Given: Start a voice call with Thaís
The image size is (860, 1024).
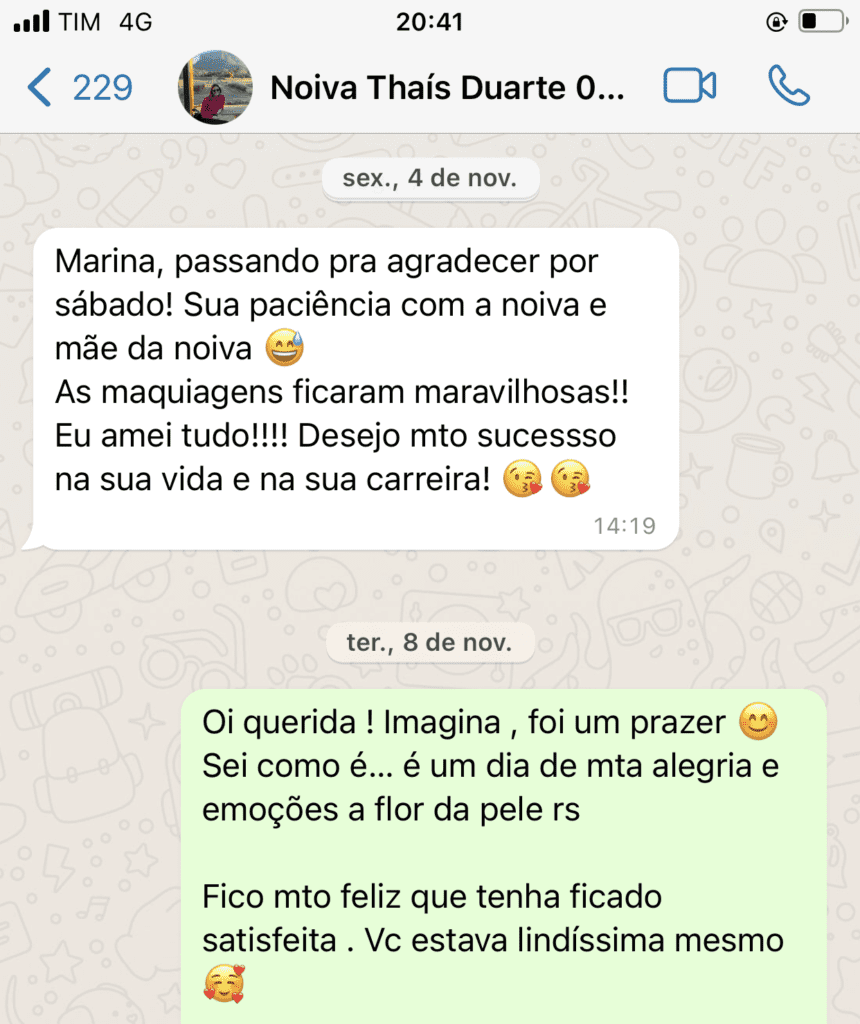Looking at the screenshot, I should click(x=788, y=87).
